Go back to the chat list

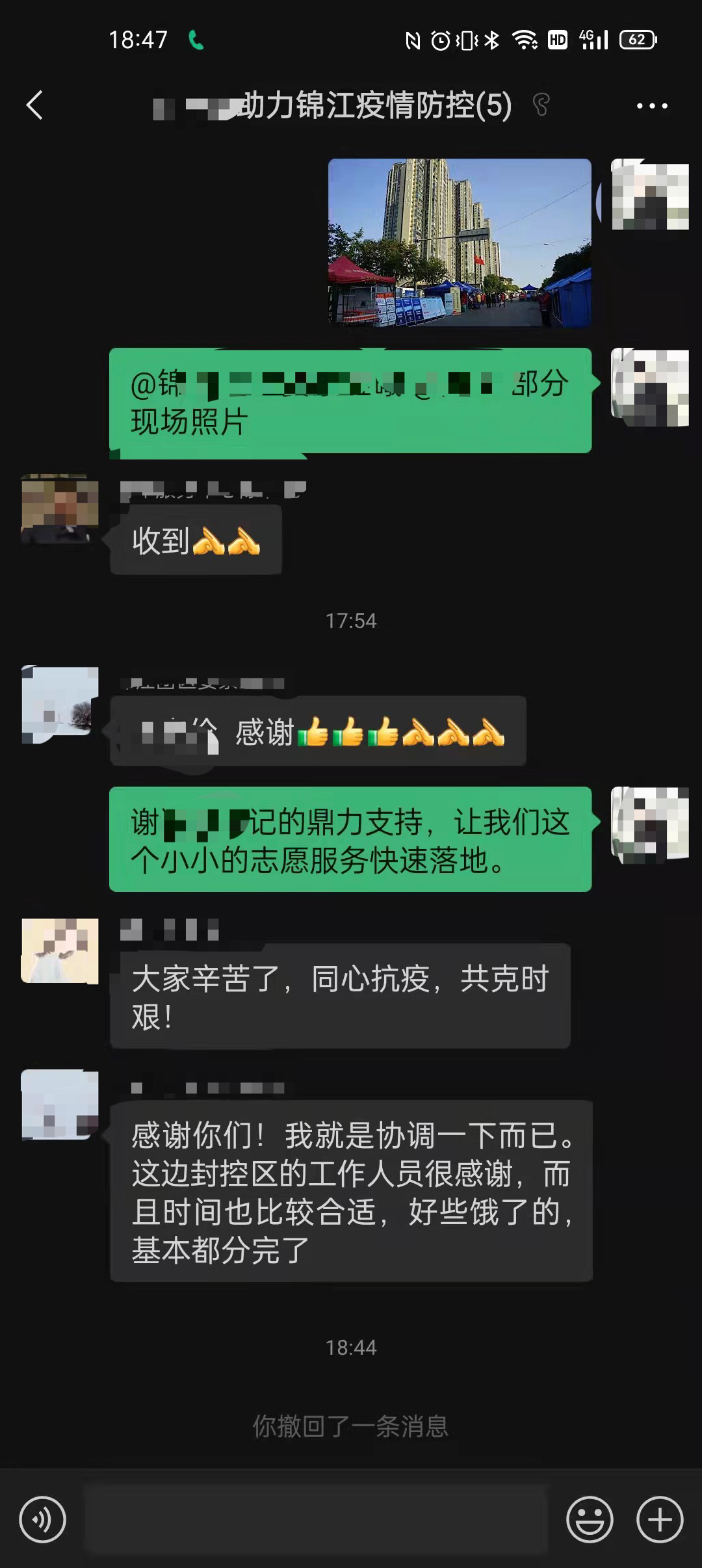click(x=34, y=105)
